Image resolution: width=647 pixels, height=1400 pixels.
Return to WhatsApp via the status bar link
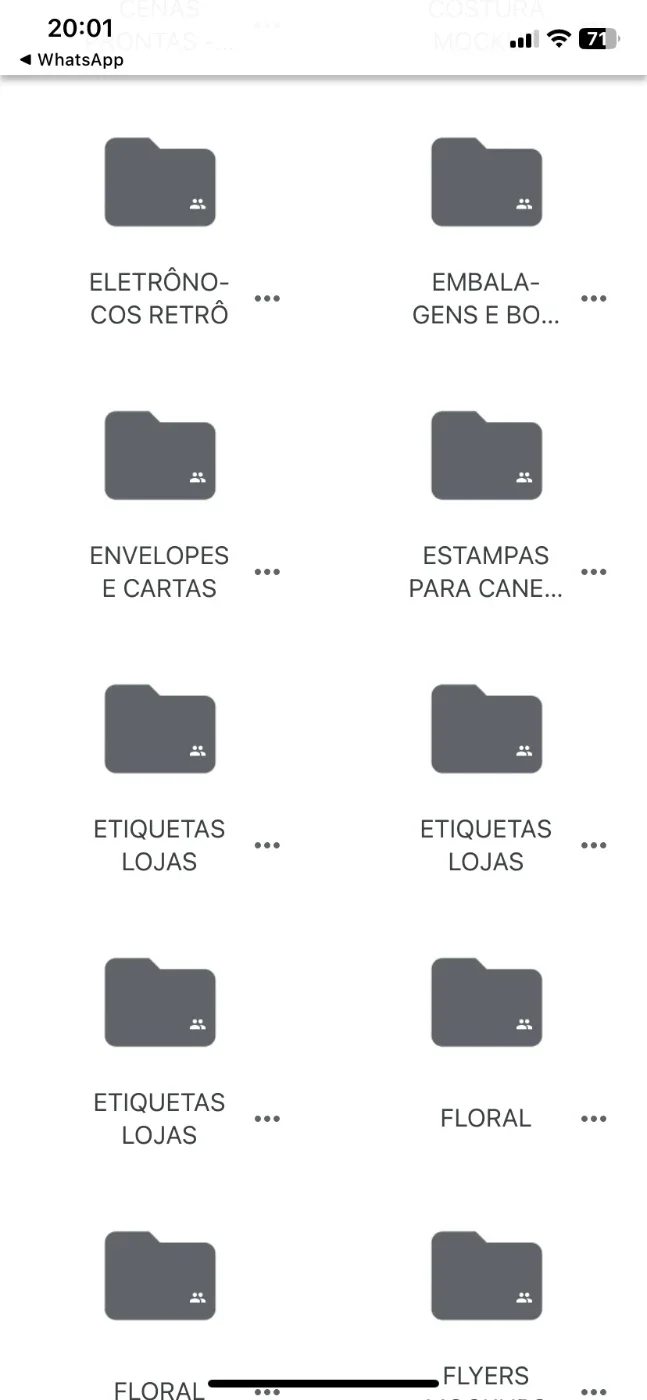click(71, 60)
